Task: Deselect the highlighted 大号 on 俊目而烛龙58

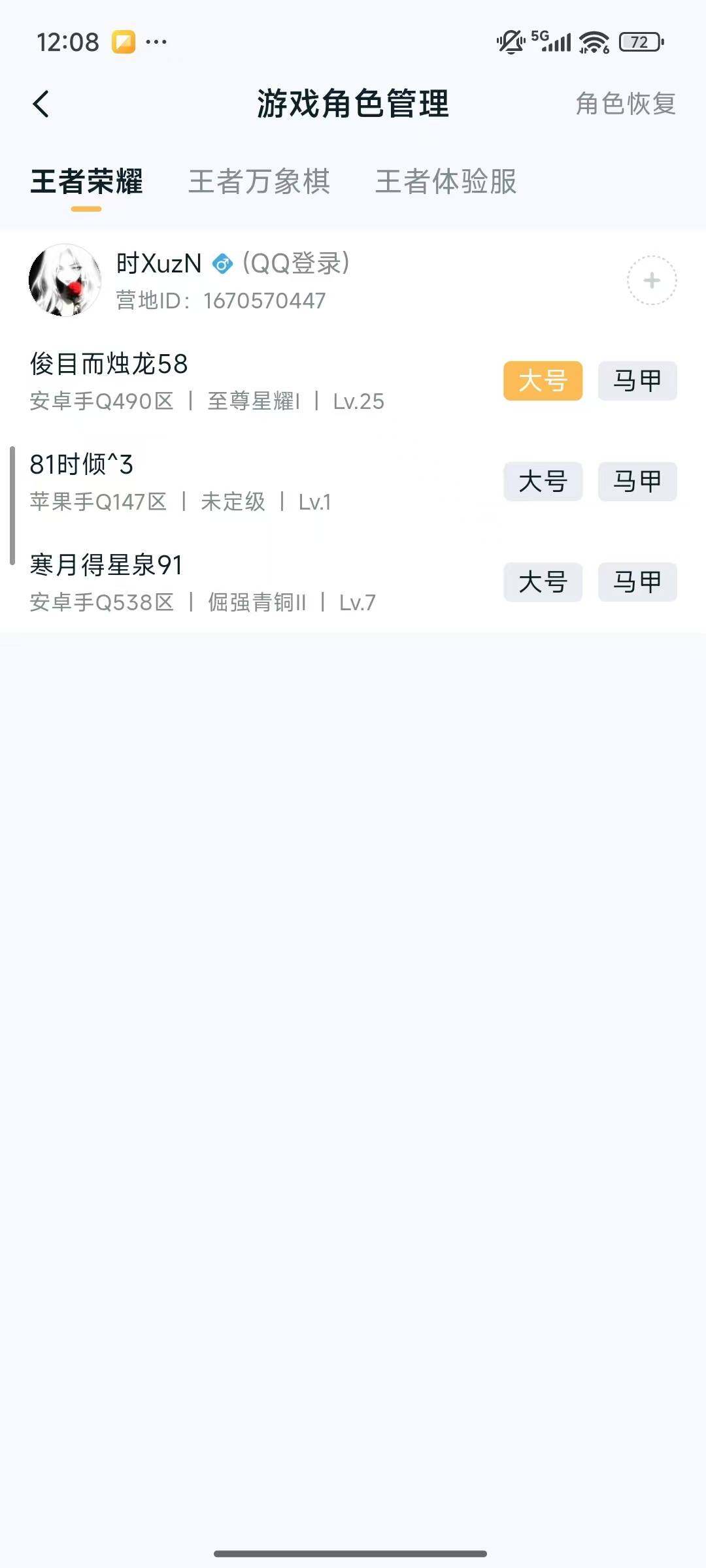Action: [543, 382]
